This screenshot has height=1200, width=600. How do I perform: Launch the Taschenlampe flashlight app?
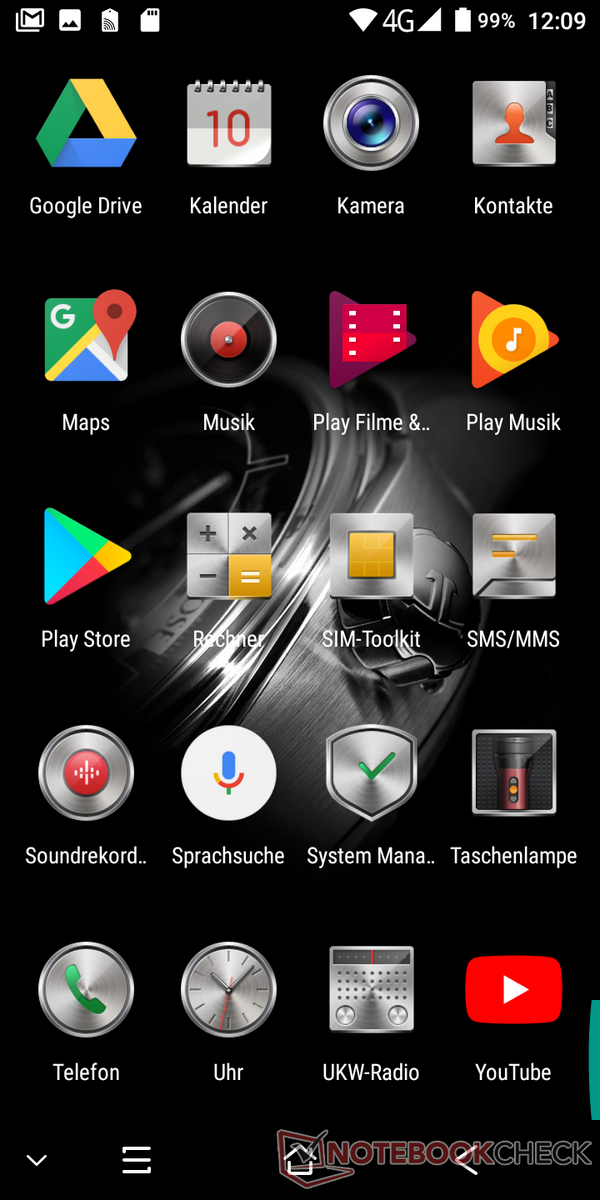click(513, 773)
